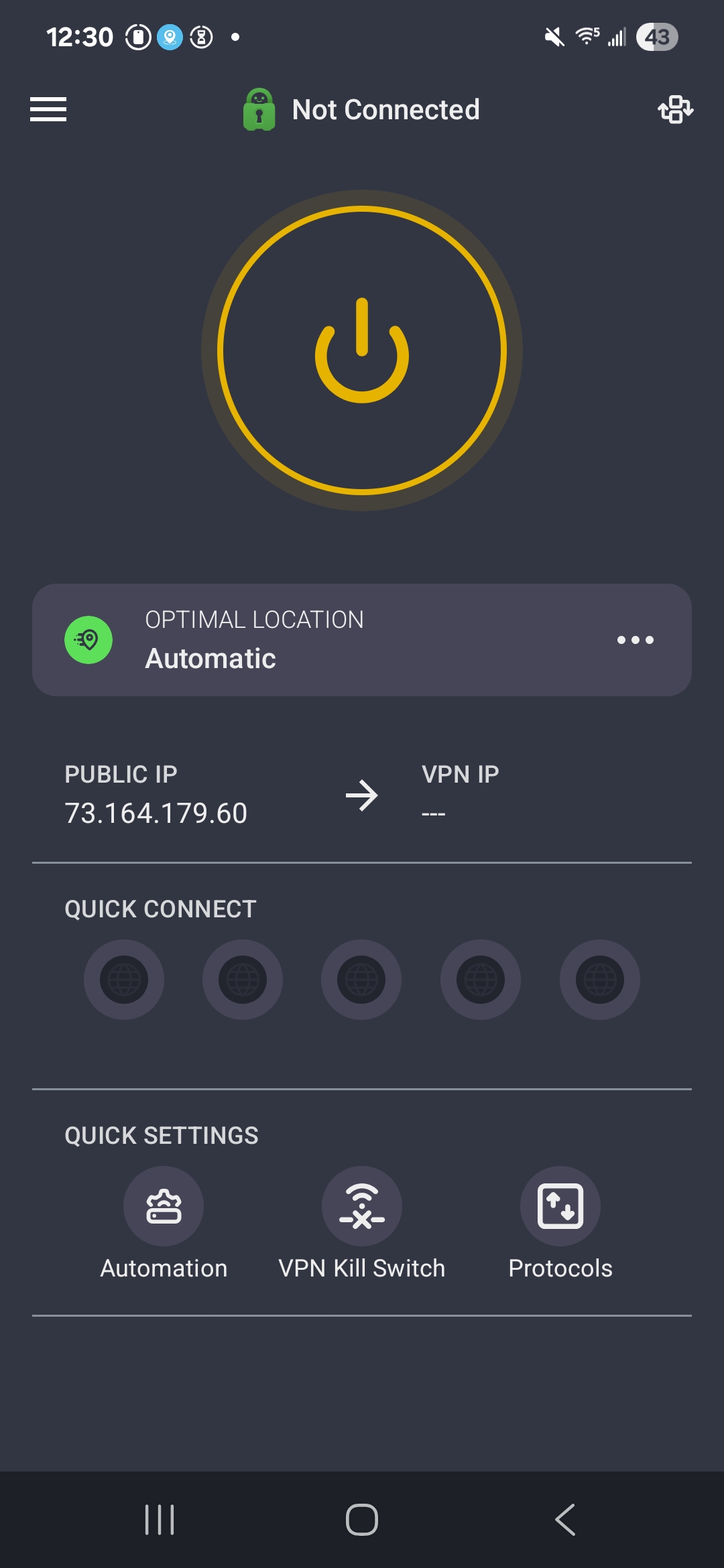Screen dimensions: 724x1568
Task: Tap the Optimal Location pin icon
Action: (x=88, y=639)
